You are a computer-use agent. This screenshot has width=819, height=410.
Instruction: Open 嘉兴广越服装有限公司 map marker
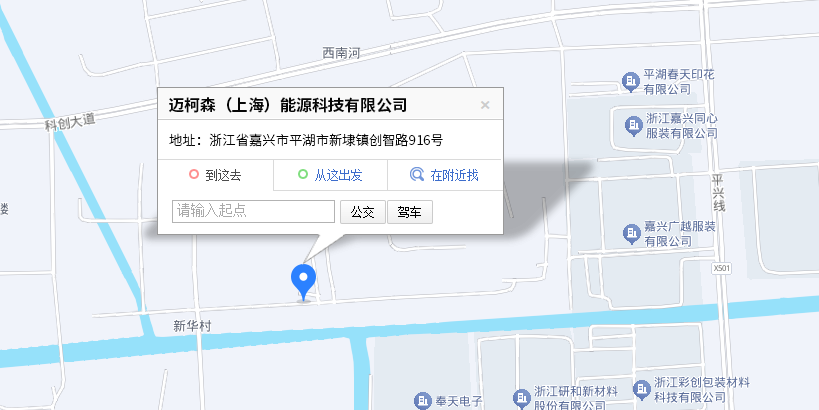click(x=632, y=233)
